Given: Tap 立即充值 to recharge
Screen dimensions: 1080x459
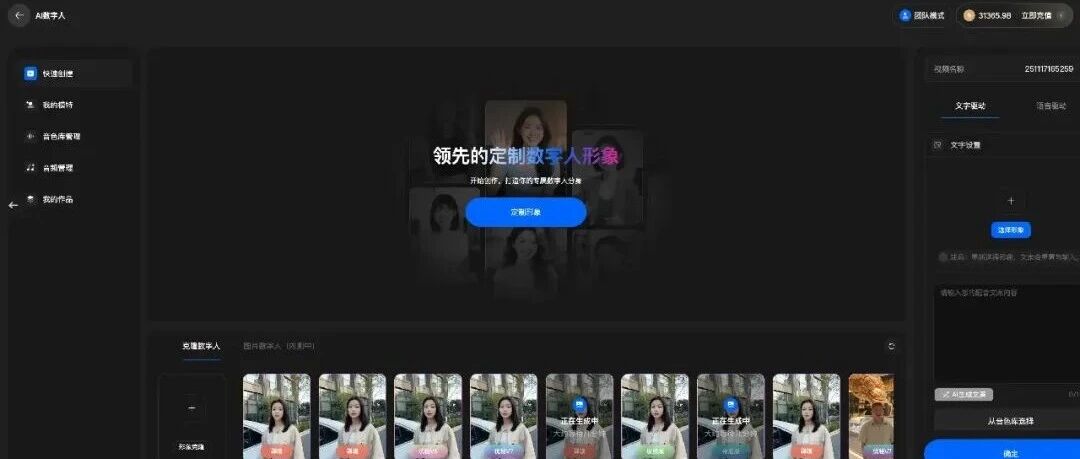Looking at the screenshot, I should (1035, 15).
